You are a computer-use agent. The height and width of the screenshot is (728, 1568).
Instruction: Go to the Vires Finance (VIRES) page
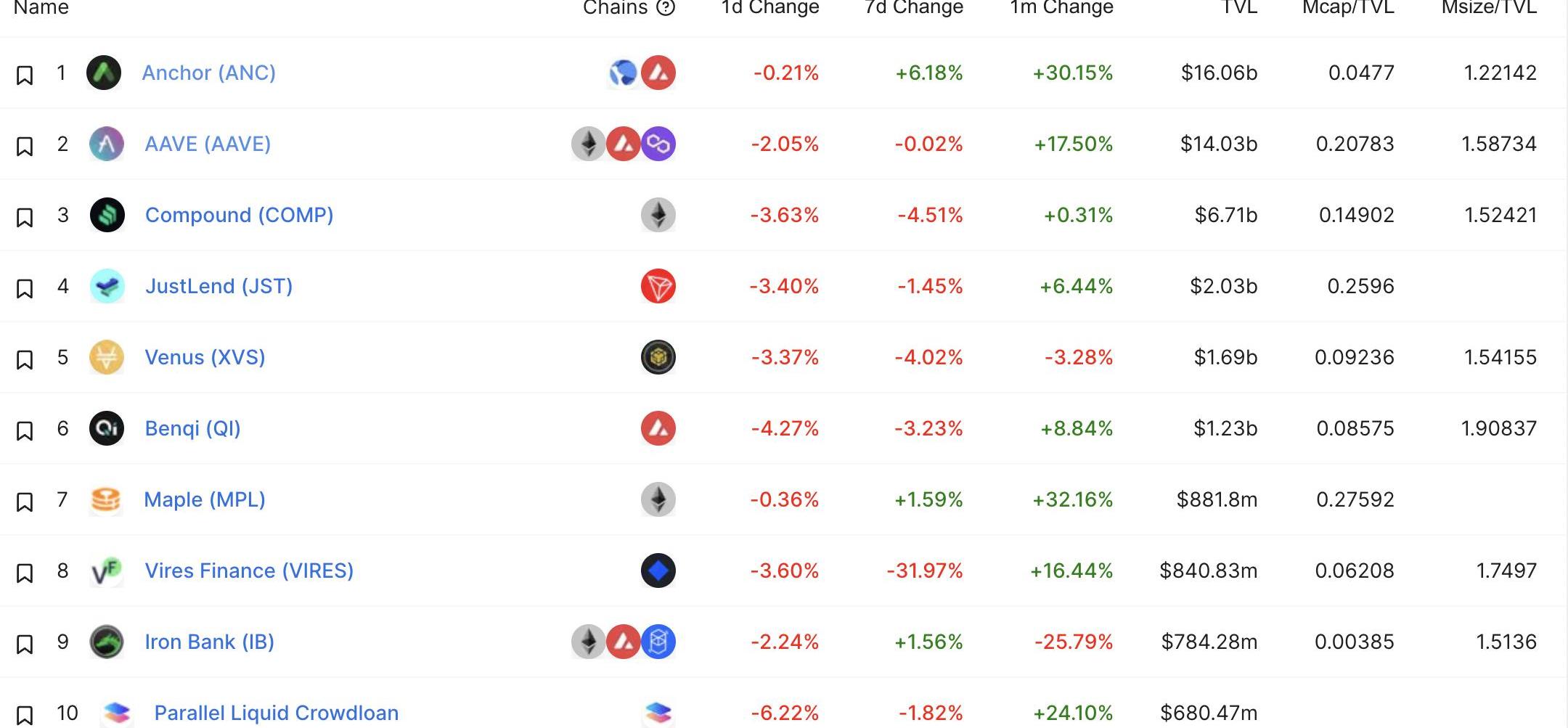tap(249, 570)
